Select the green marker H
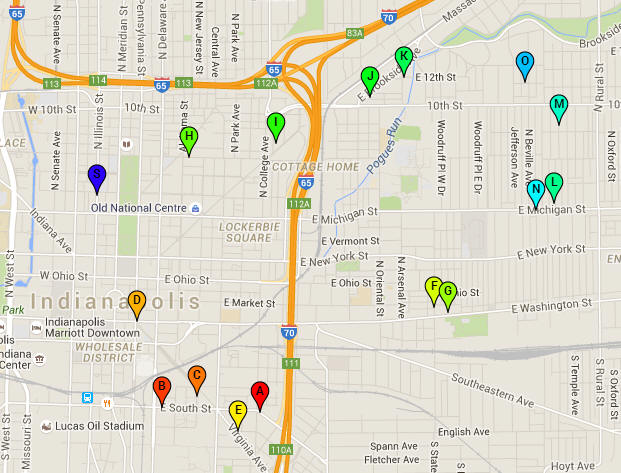The height and width of the screenshot is (473, 621). 188,138
